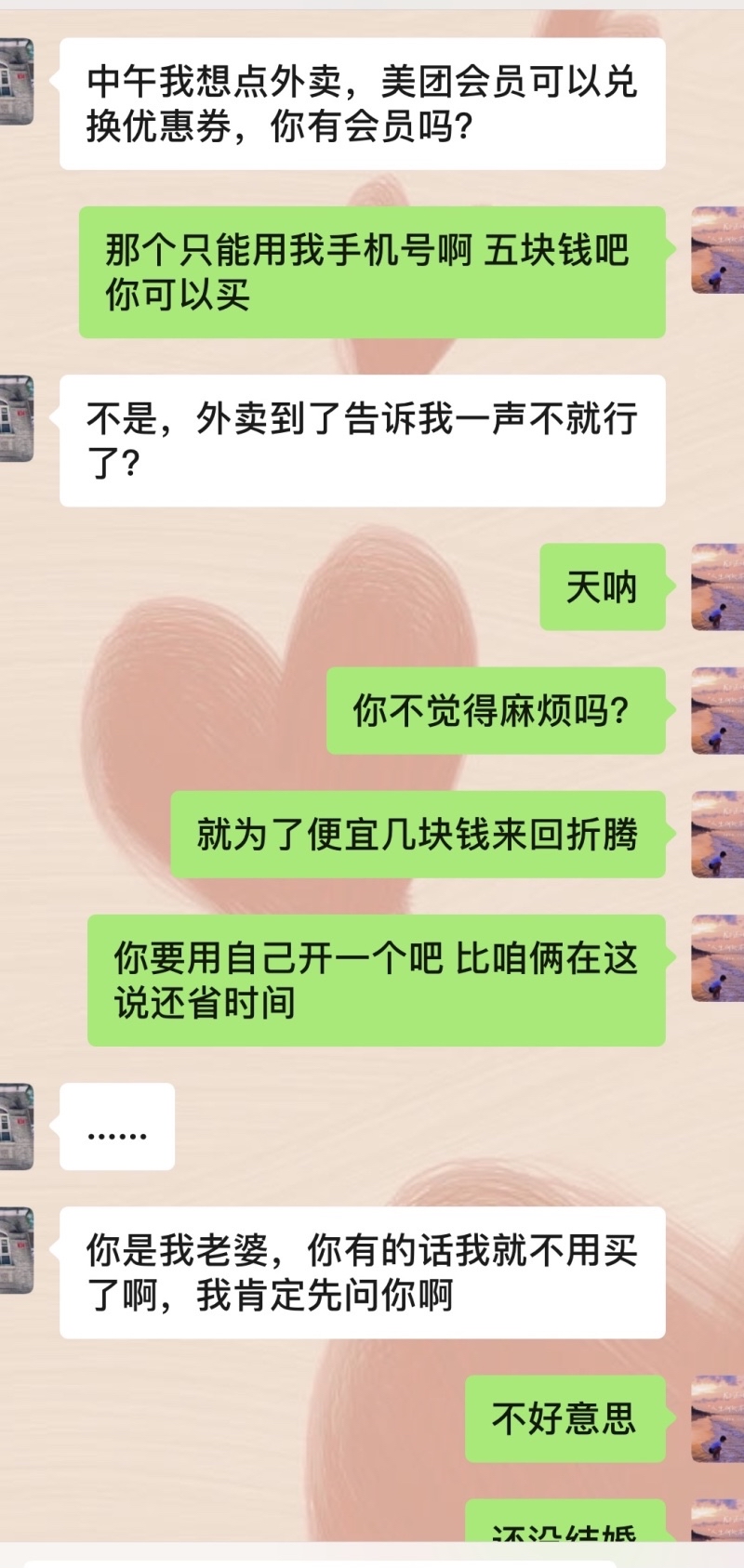The image size is (744, 1568).
Task: Open avatar beside the …… message
Action: [16, 1127]
